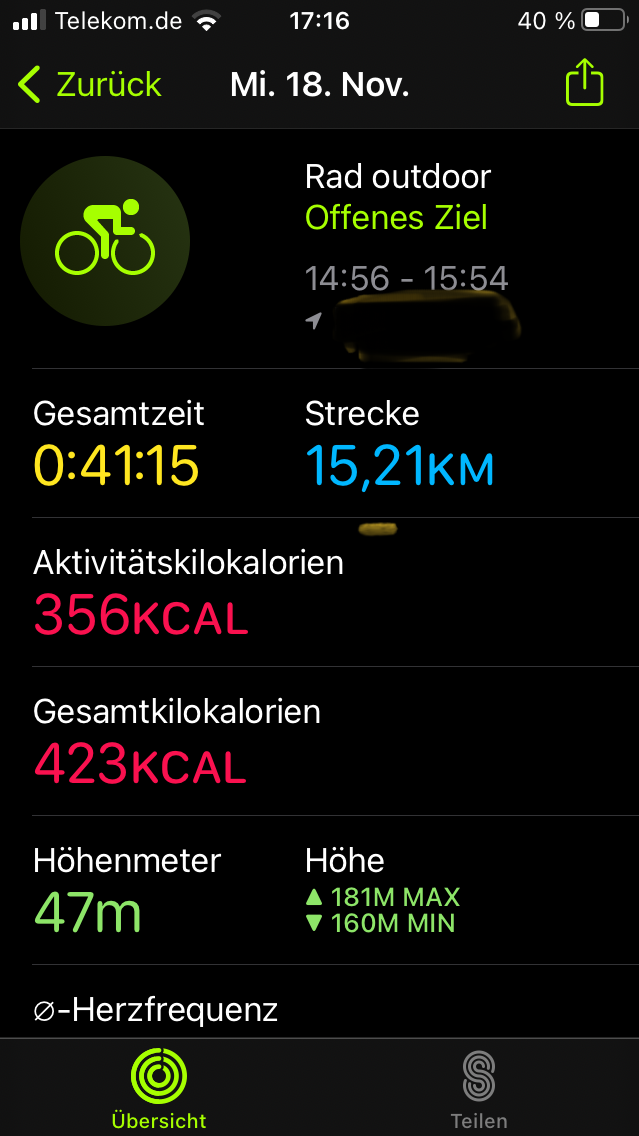Image resolution: width=639 pixels, height=1136 pixels.
Task: Share this cycling workout
Action: point(584,83)
